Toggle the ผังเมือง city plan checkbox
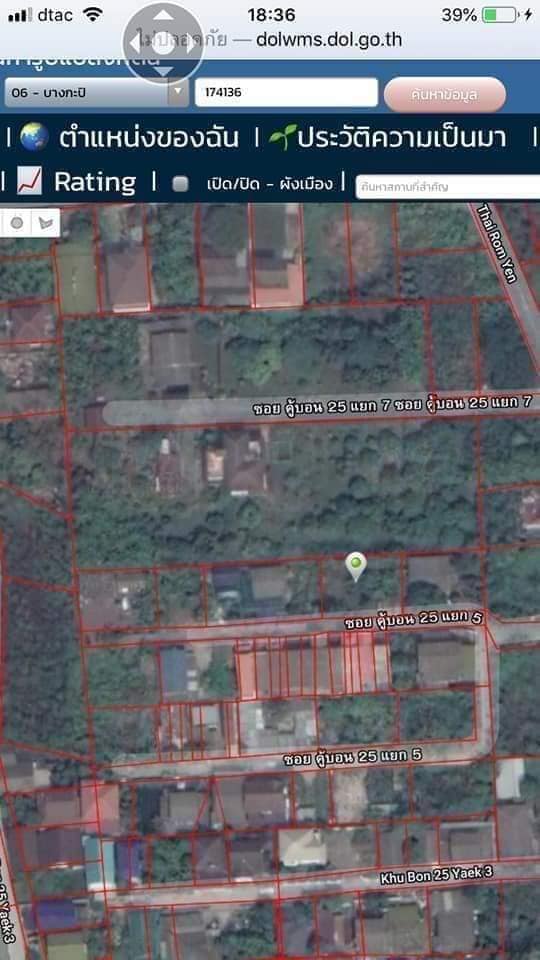Viewport: 540px width, 960px height. pyautogui.click(x=180, y=184)
